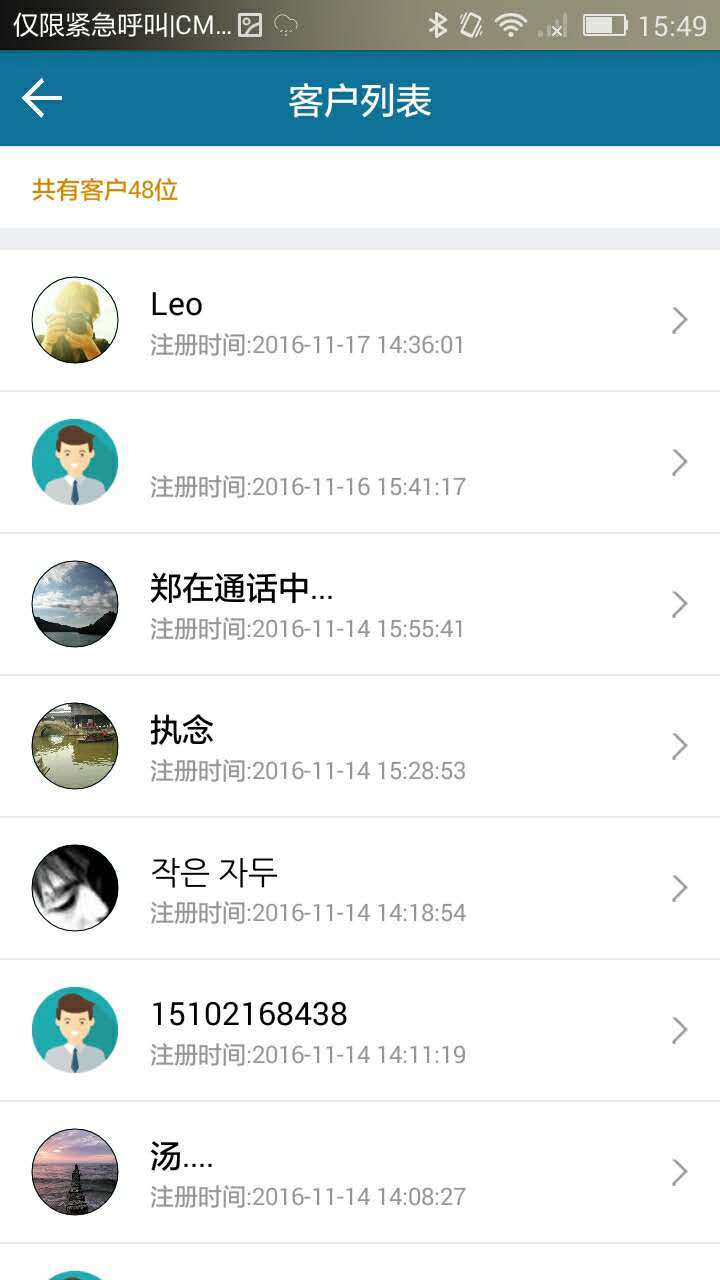Open the customer row for 汤....
Image resolution: width=720 pixels, height=1280 pixels.
(360, 1173)
